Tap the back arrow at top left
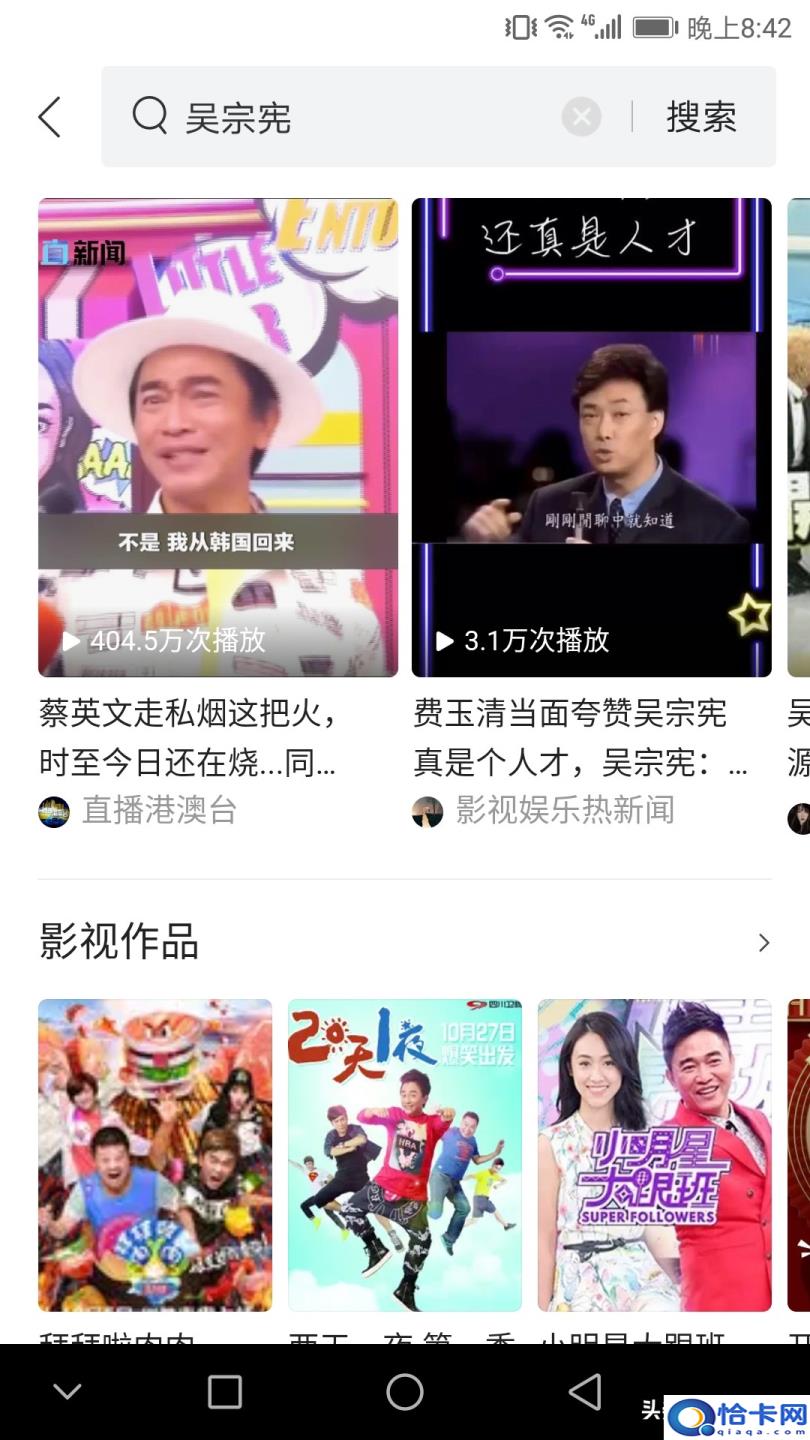Screen dimensions: 810x1440 coord(50,116)
